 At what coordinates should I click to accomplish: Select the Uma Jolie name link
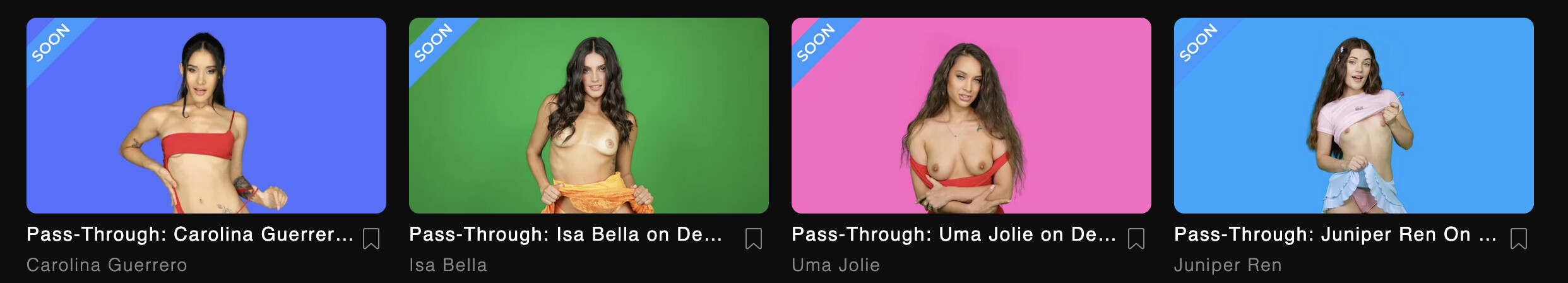pos(836,265)
